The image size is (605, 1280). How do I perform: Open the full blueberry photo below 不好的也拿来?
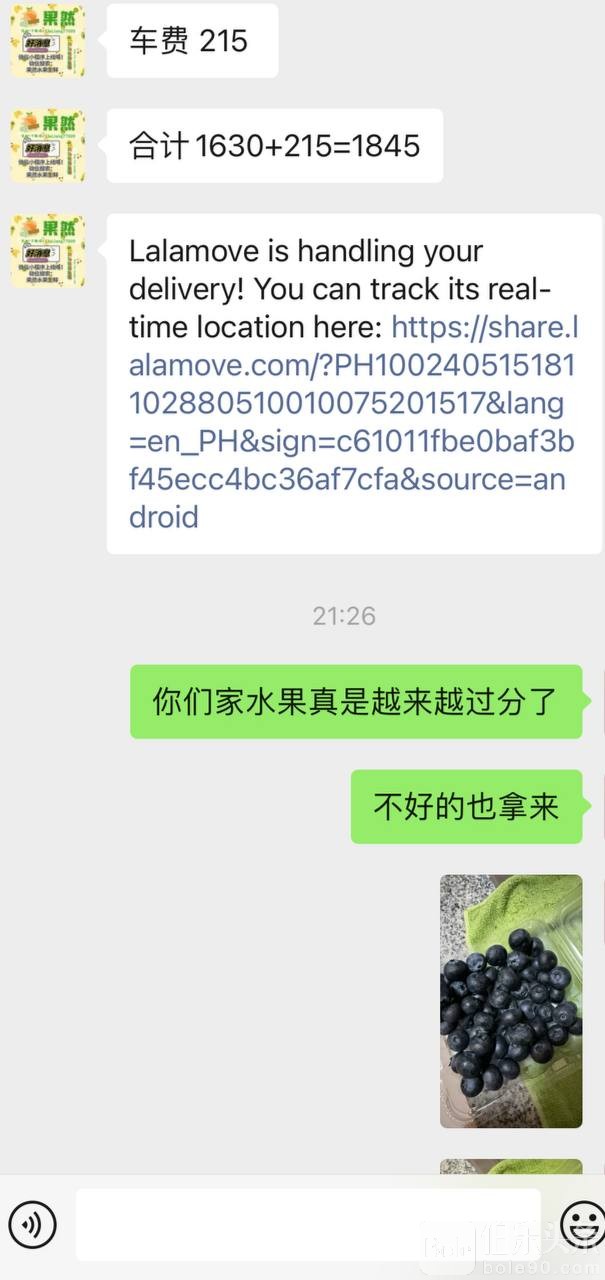point(511,1001)
